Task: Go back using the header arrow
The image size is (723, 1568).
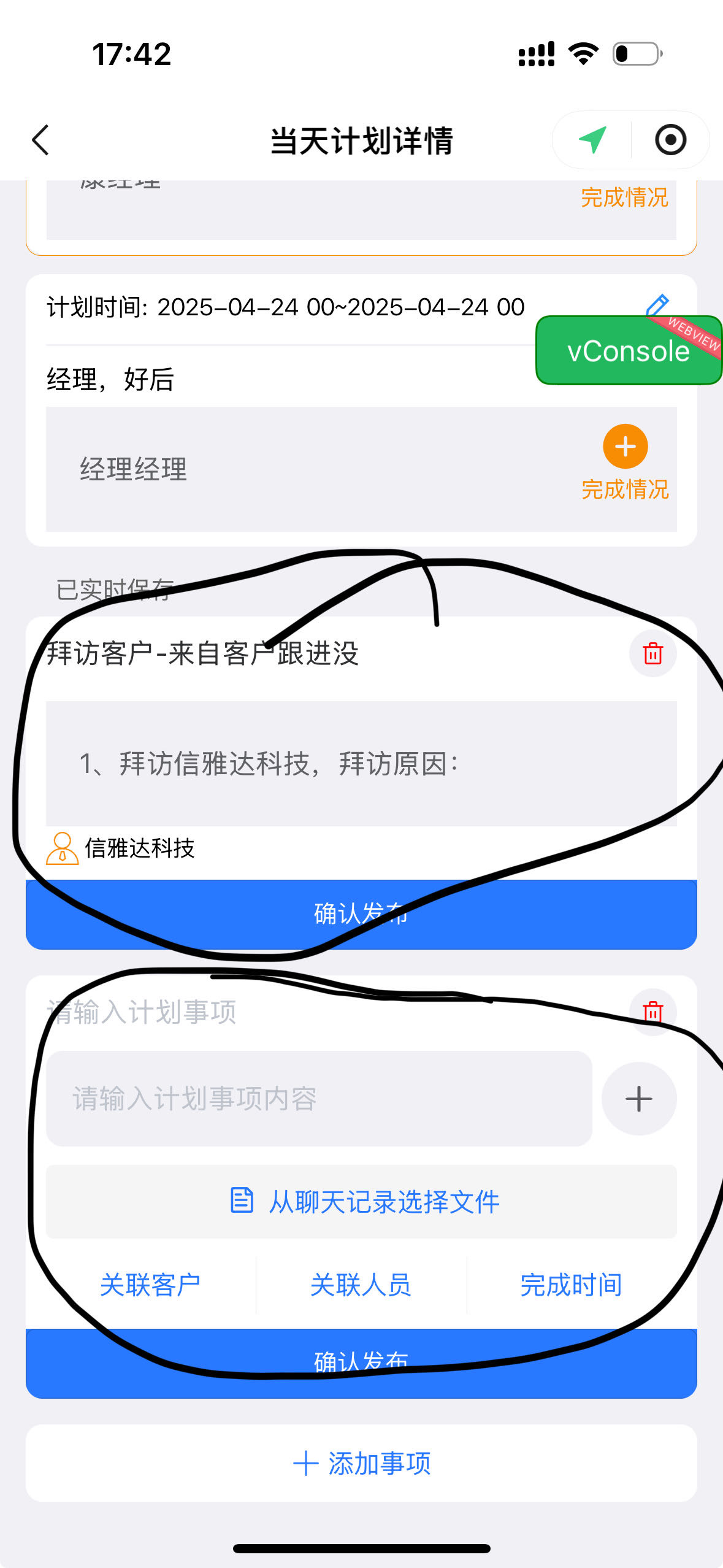Action: (x=40, y=140)
